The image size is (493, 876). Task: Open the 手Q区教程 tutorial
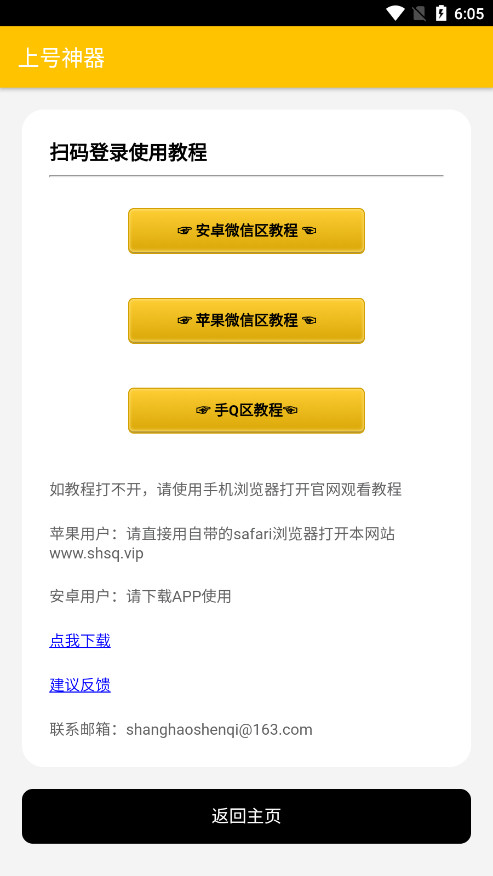coord(246,411)
